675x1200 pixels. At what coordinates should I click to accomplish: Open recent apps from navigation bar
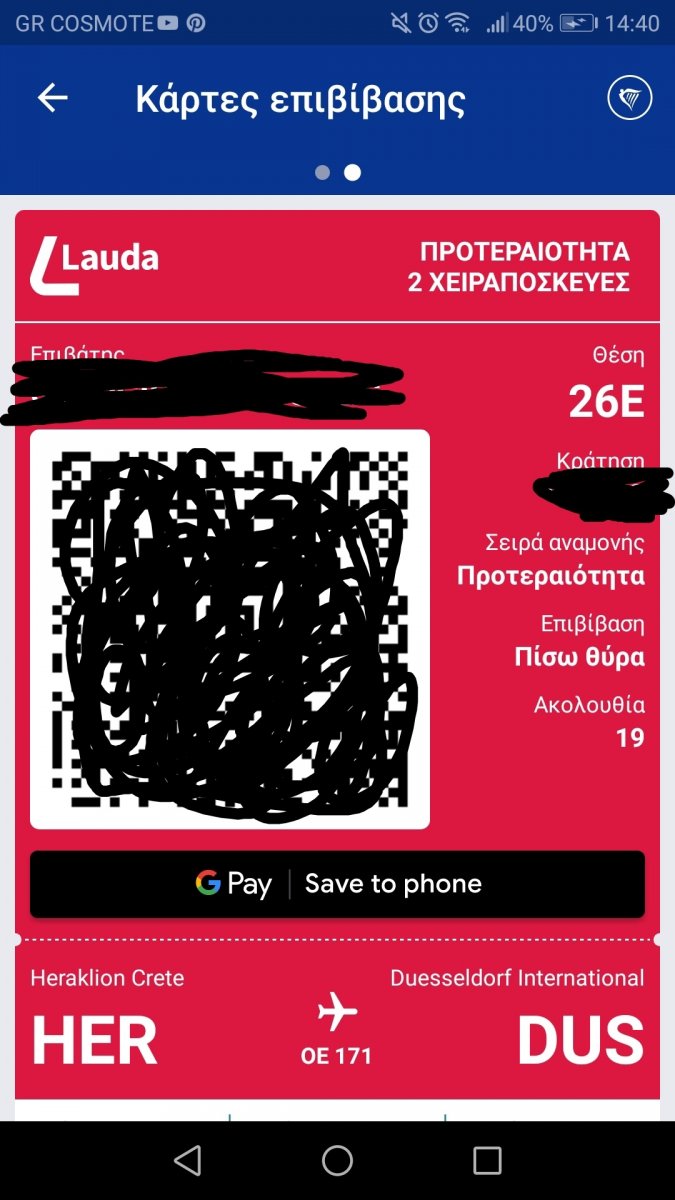tap(487, 1160)
